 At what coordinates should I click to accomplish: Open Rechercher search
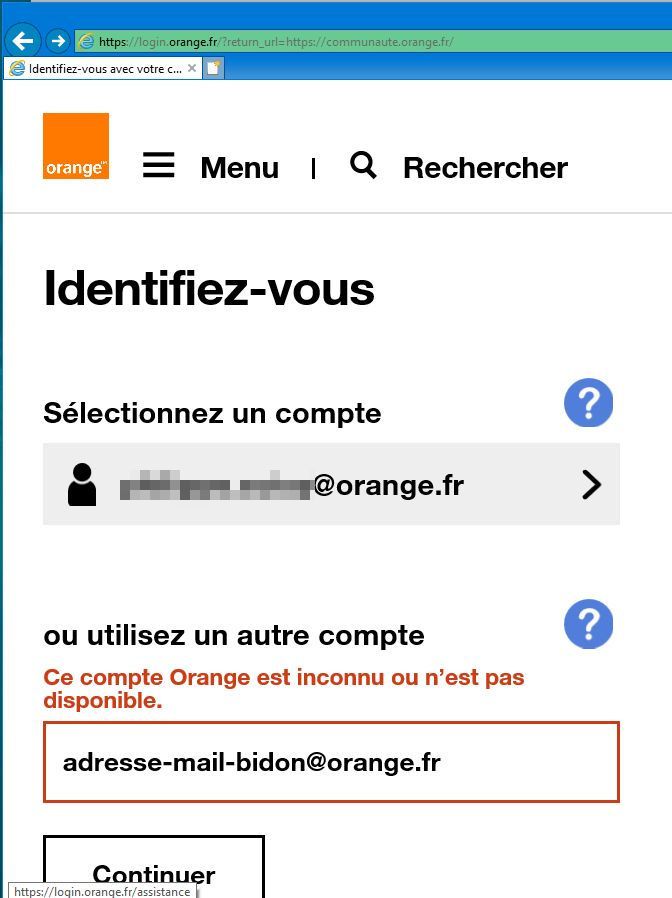pos(459,167)
